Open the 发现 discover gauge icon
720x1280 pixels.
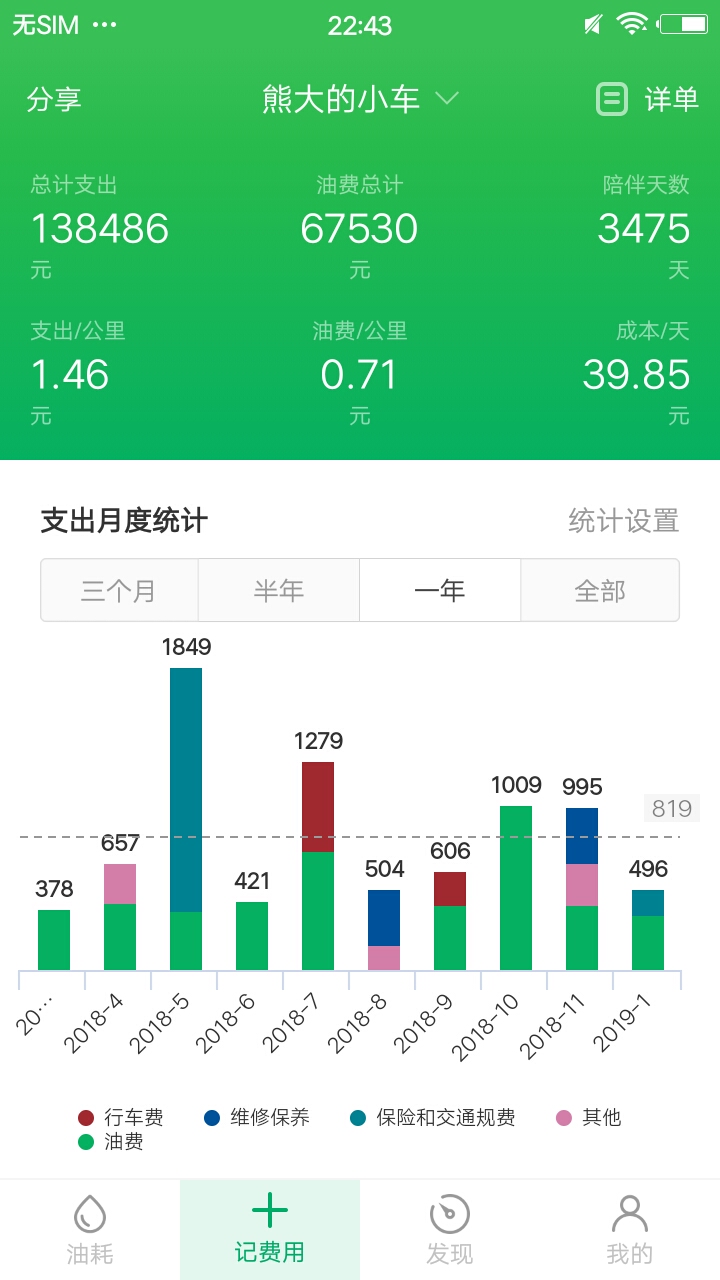click(x=450, y=1213)
